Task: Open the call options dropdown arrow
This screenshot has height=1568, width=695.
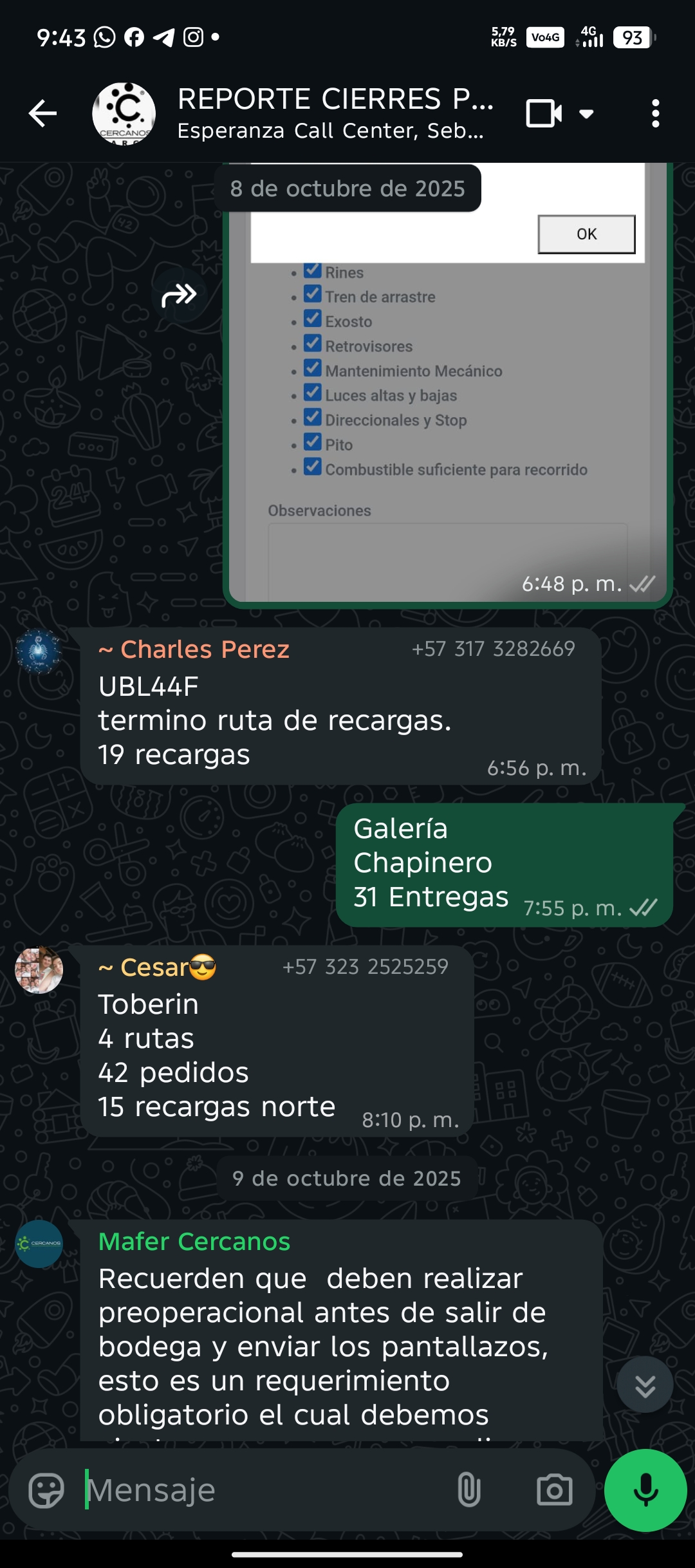Action: point(586,114)
